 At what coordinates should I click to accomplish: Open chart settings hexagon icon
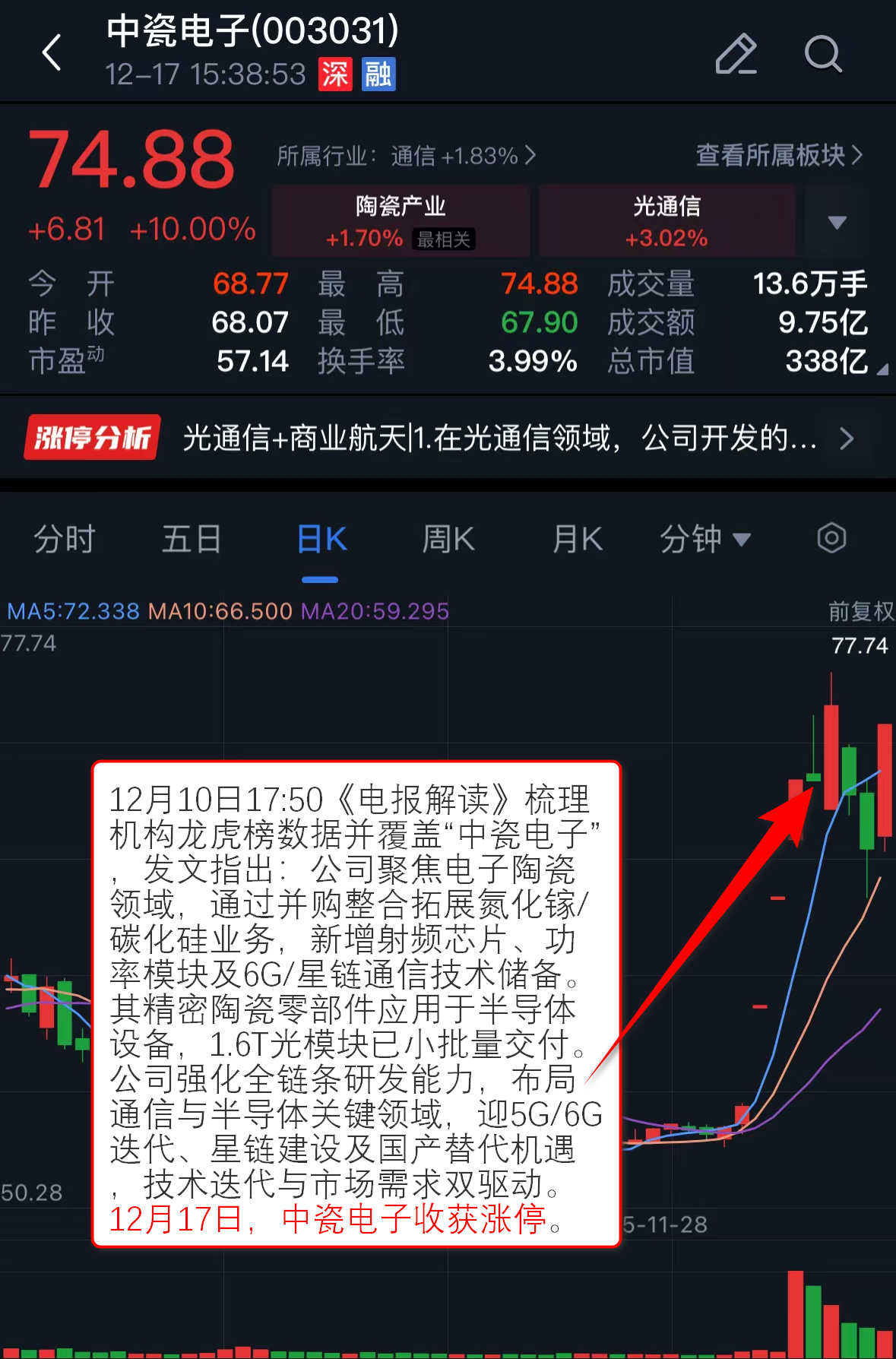831,538
